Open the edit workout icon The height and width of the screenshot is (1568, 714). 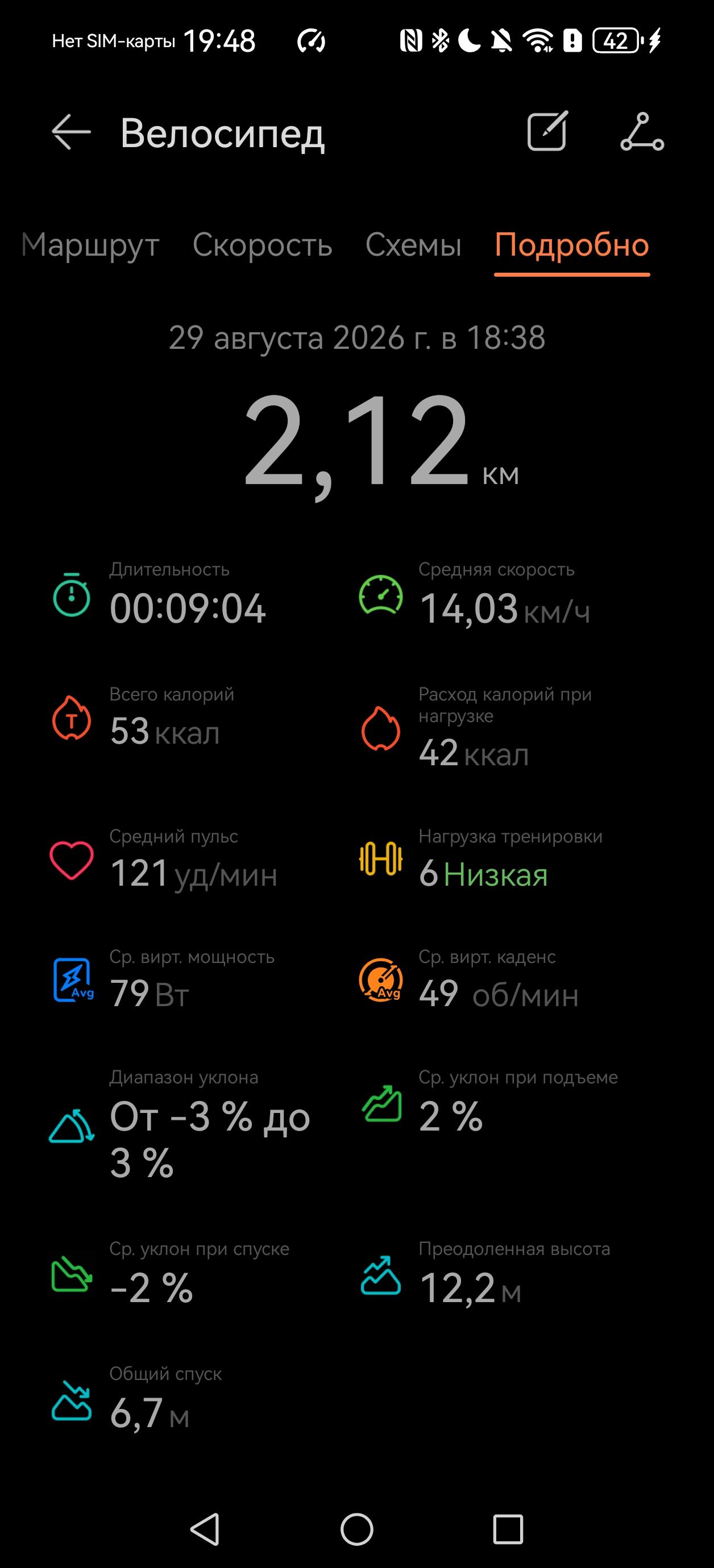point(547,131)
